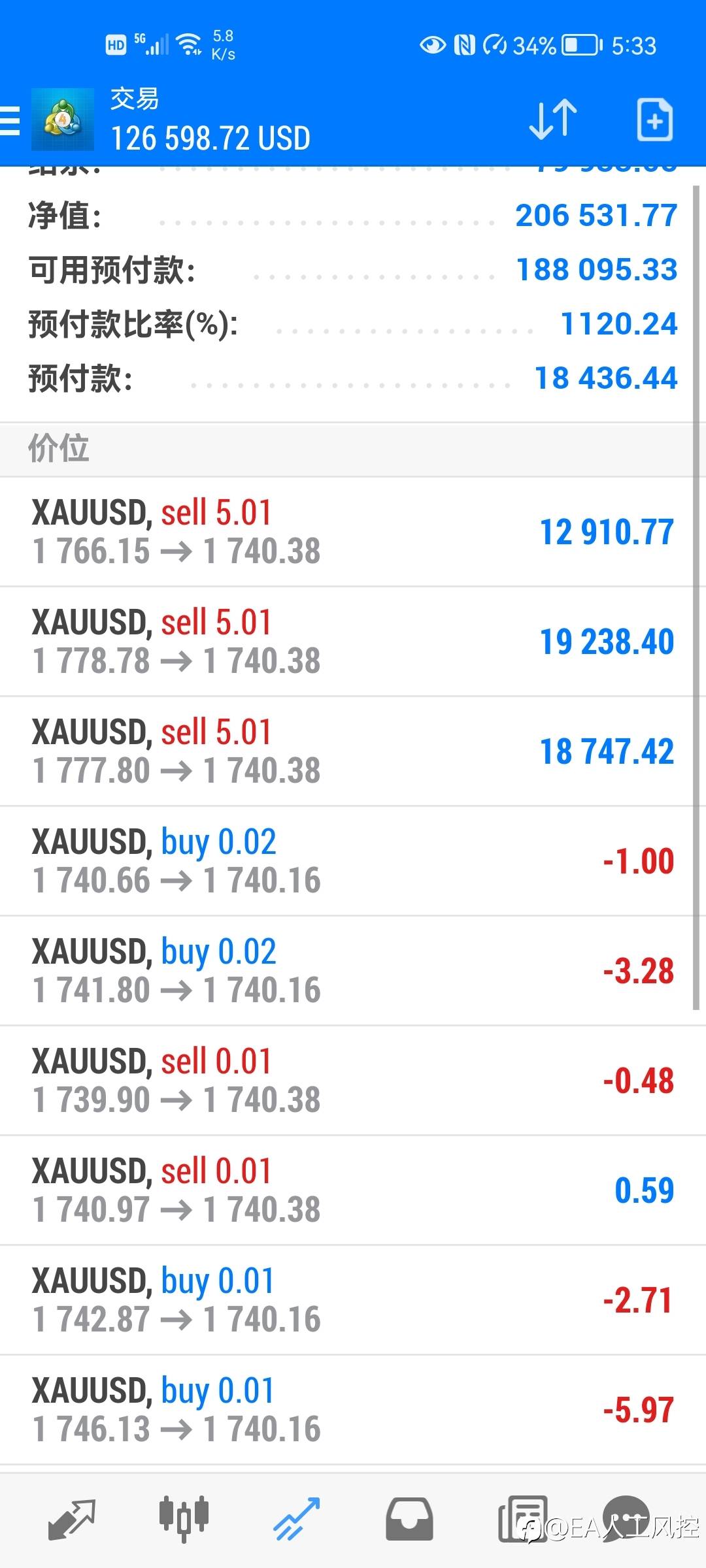The height and width of the screenshot is (1568, 706).
Task: Create a new order with plus icon
Action: (x=654, y=120)
